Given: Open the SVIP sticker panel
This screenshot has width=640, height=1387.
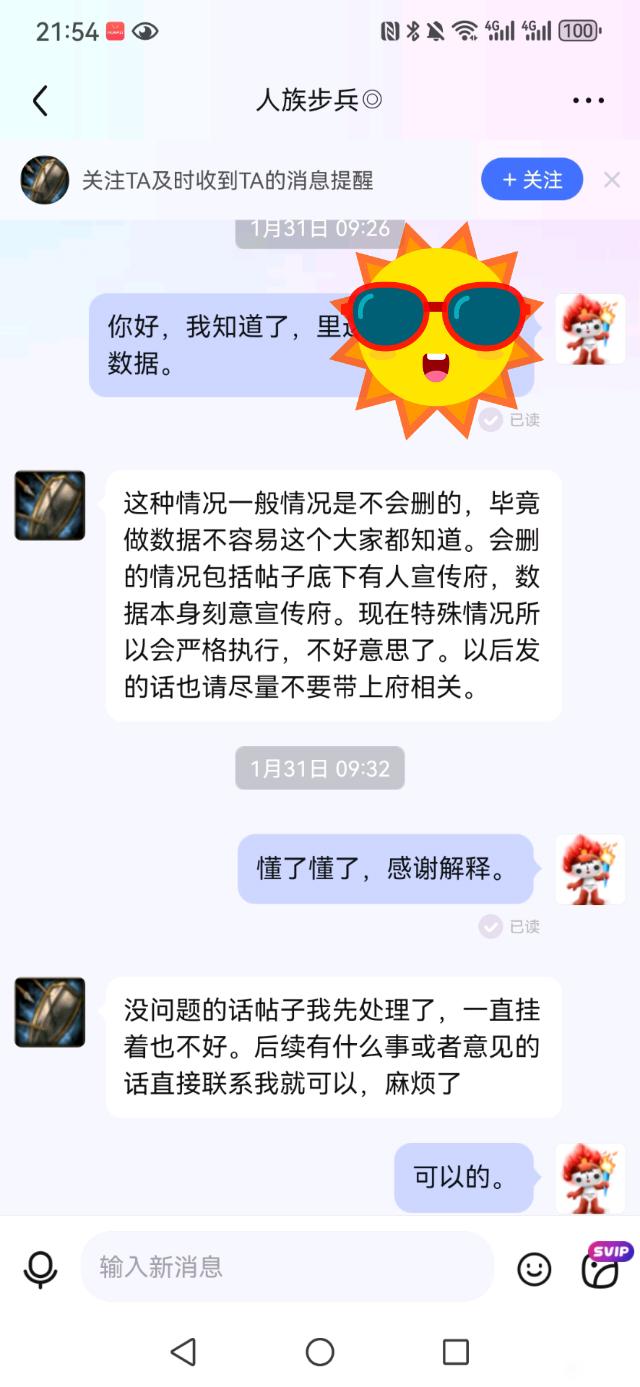Looking at the screenshot, I should [601, 1268].
